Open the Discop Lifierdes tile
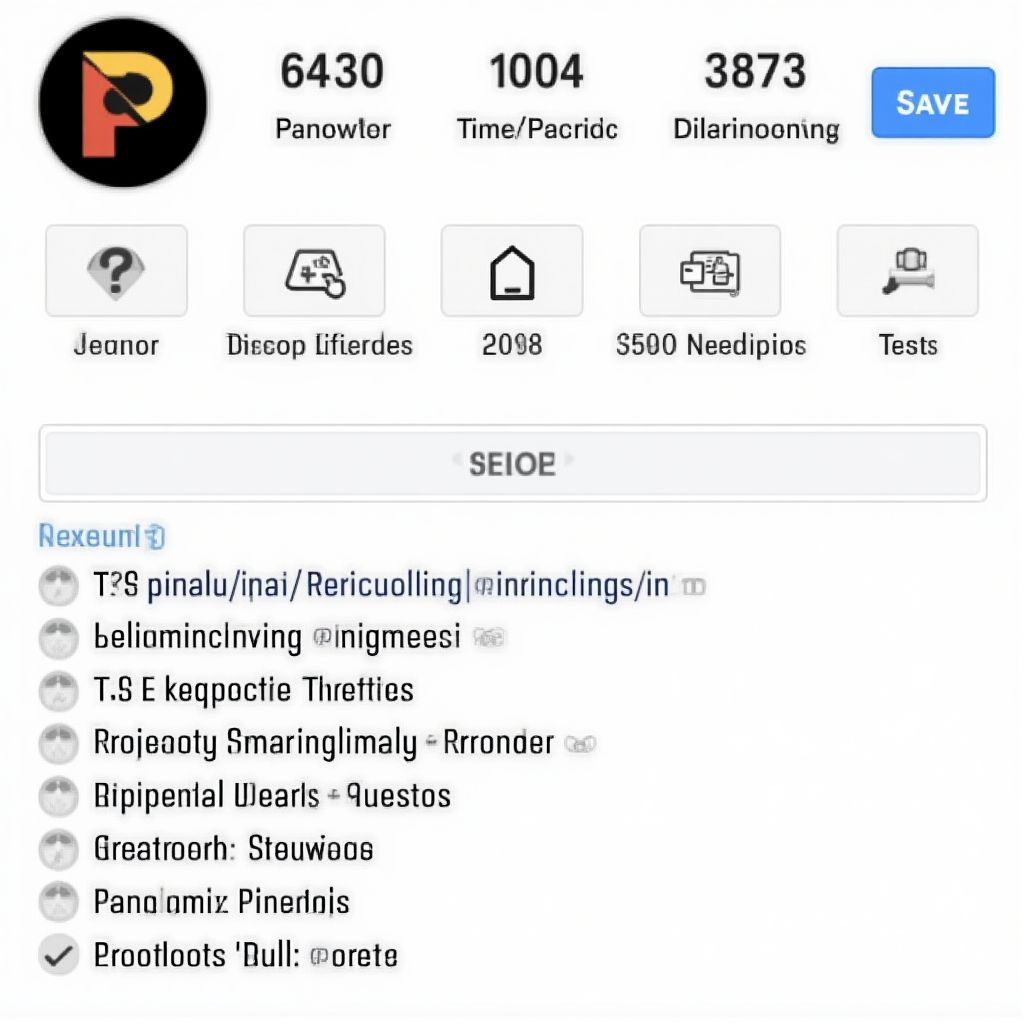The height and width of the screenshot is (1024, 1024). tap(314, 271)
